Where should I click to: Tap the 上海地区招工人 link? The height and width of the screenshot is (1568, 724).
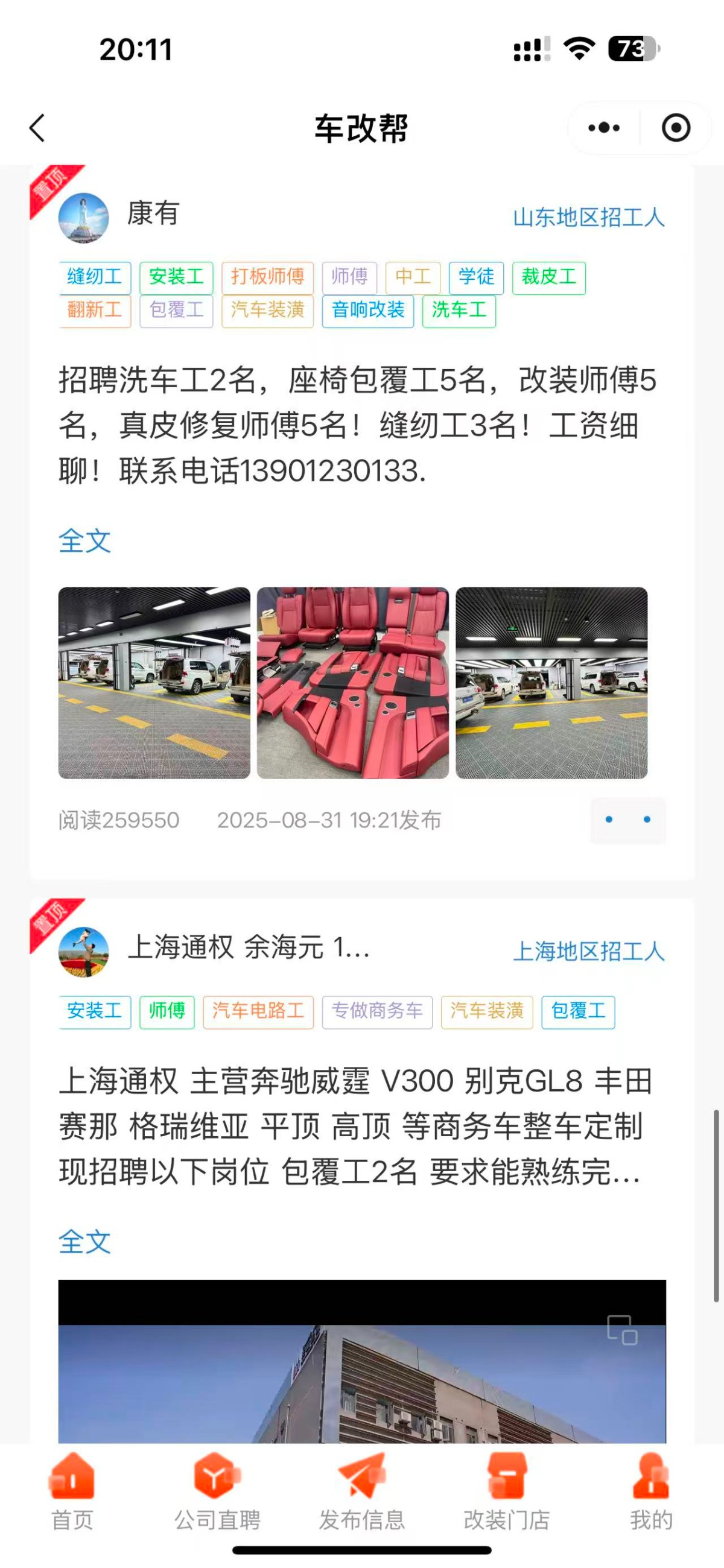[x=588, y=952]
